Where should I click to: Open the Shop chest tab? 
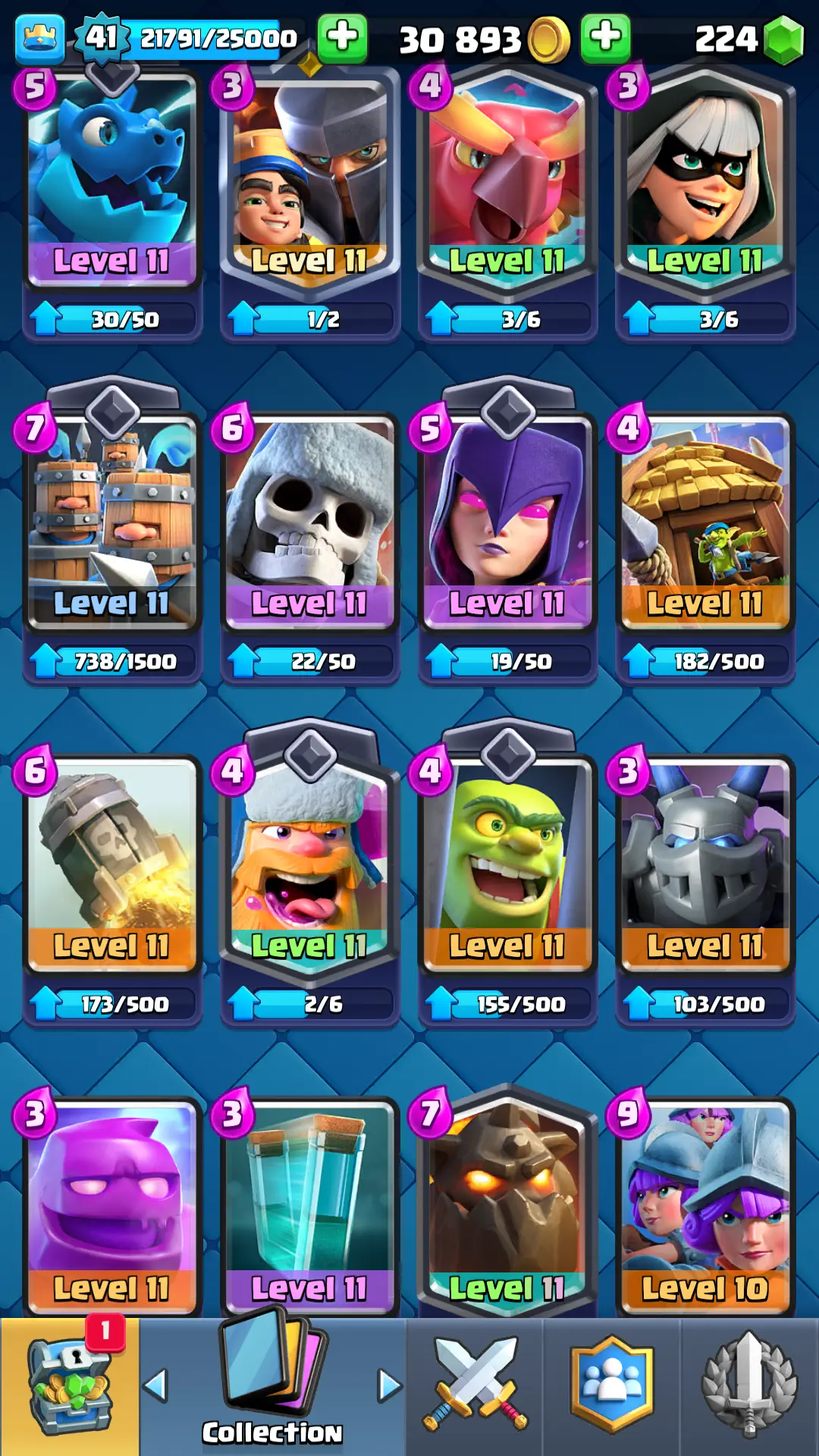pyautogui.click(x=70, y=1386)
